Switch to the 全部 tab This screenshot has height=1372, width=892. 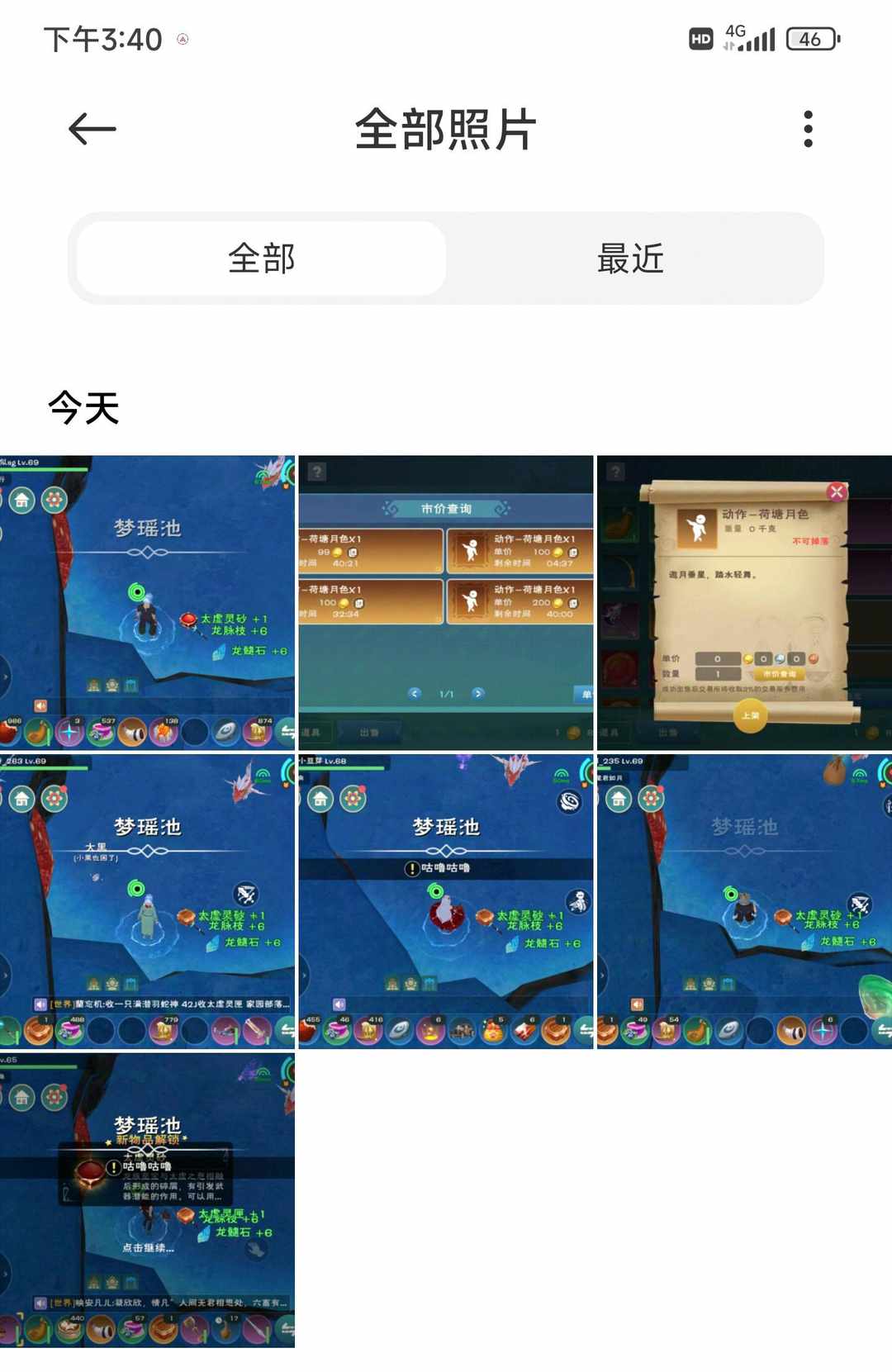click(261, 259)
